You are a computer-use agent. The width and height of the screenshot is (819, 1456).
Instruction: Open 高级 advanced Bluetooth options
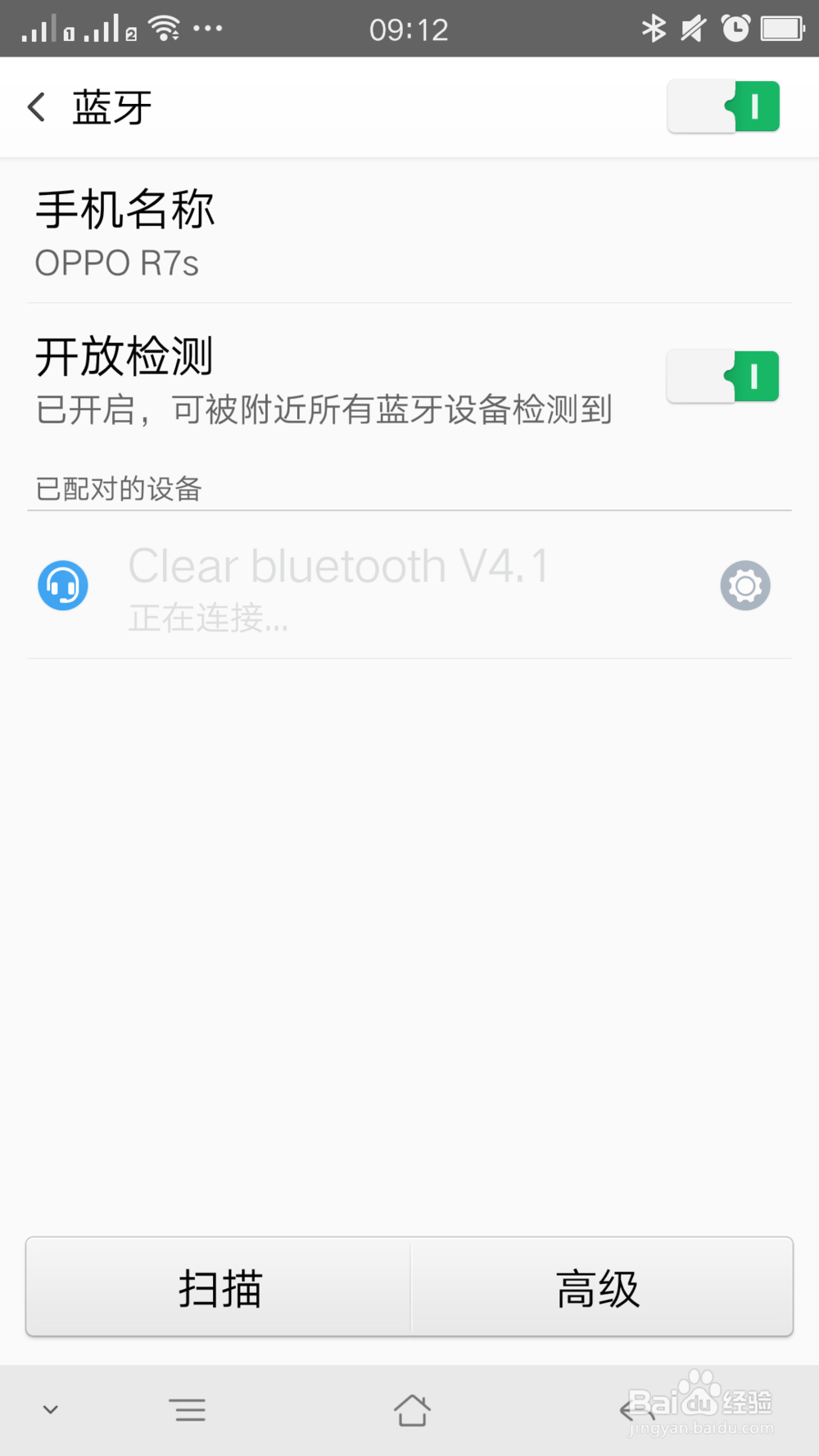pyautogui.click(x=600, y=1287)
